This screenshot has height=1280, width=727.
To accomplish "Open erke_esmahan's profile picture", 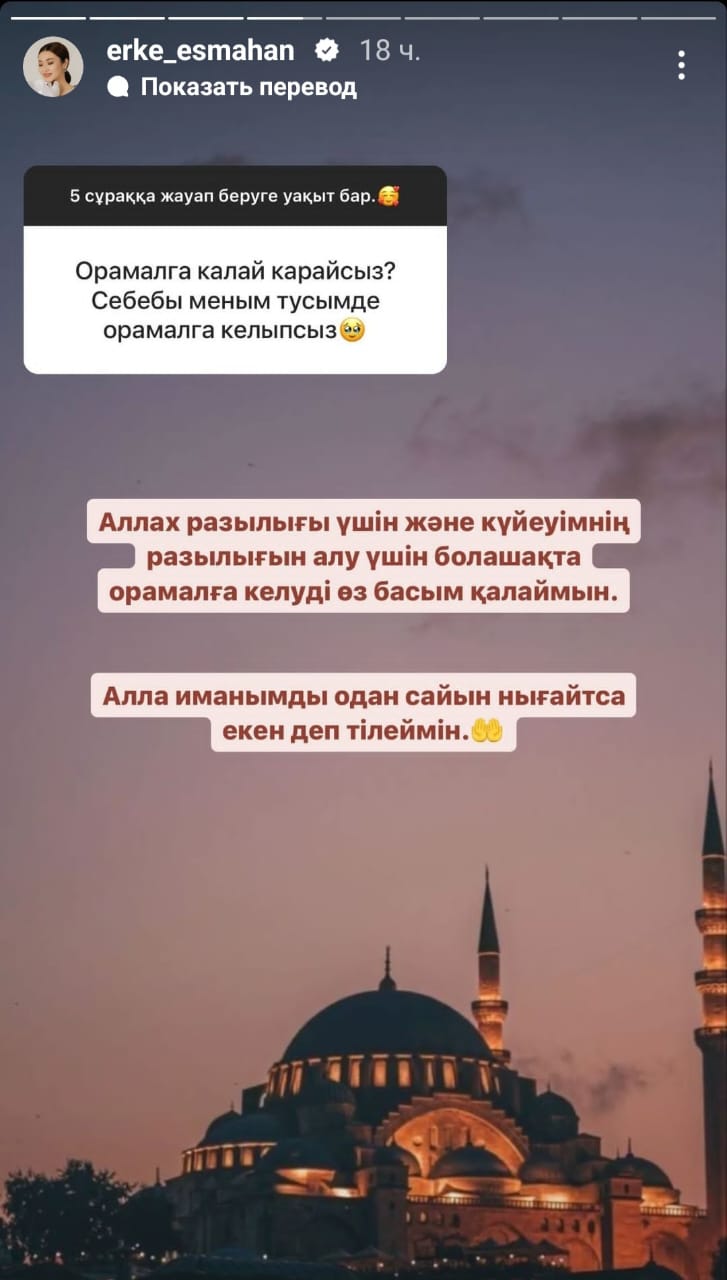I will click(53, 67).
